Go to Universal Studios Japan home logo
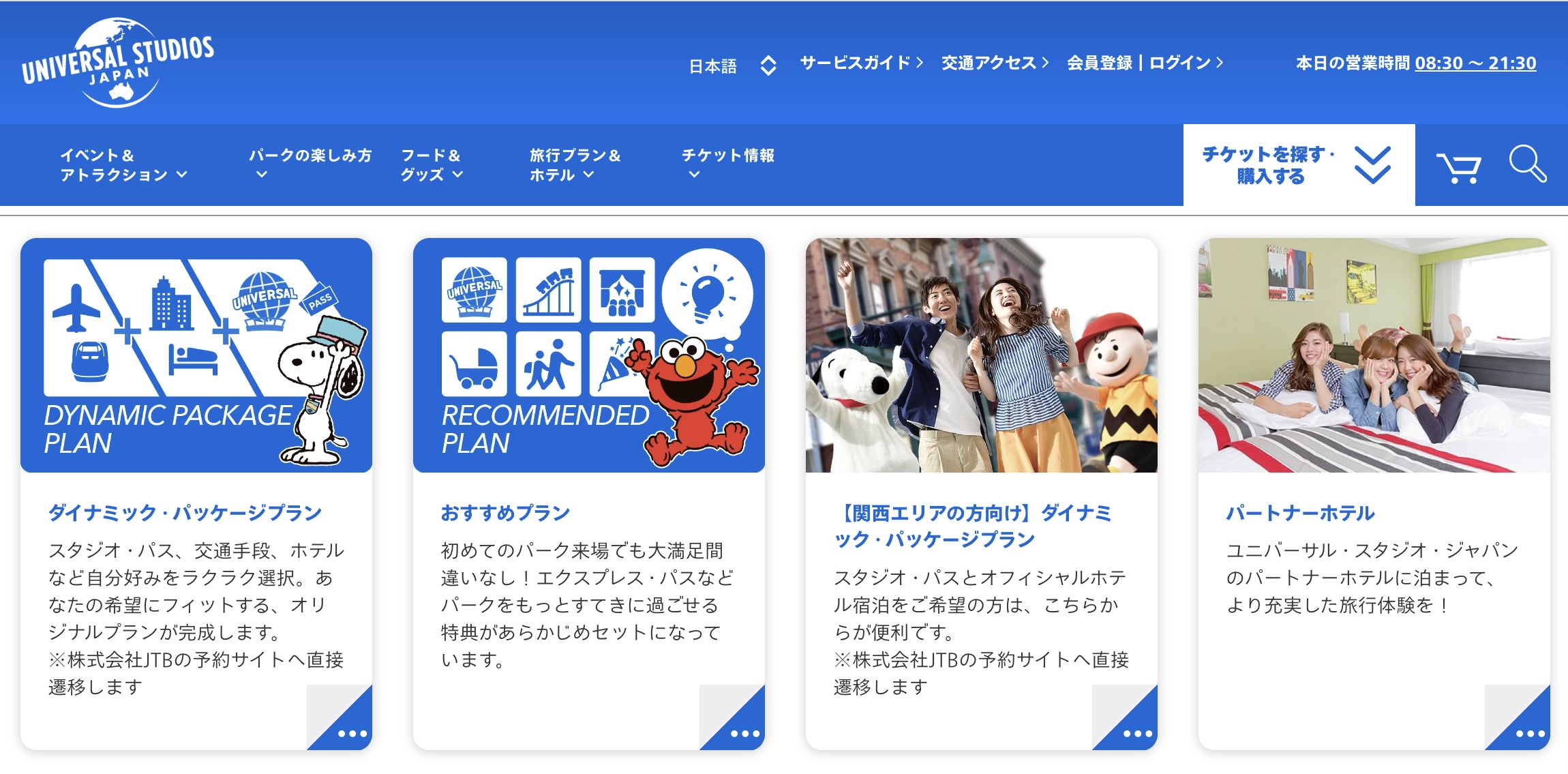The width and height of the screenshot is (1568, 774). pos(118,63)
